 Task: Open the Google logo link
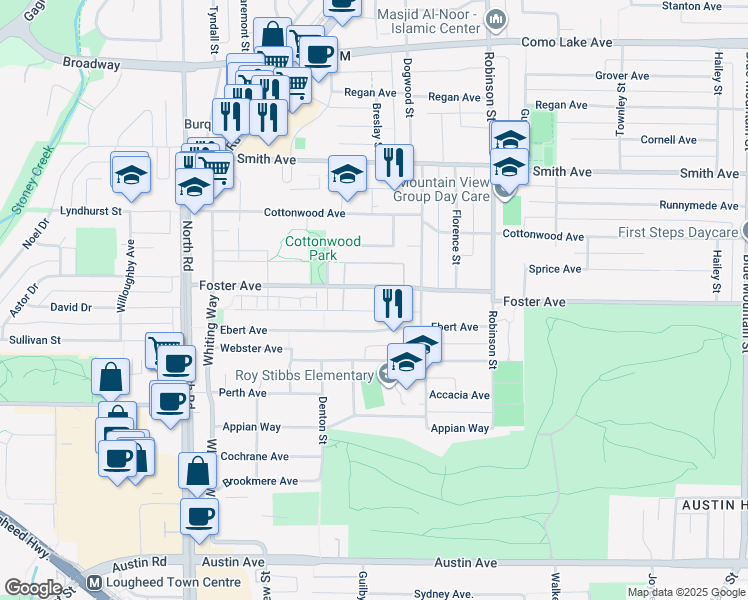34,588
